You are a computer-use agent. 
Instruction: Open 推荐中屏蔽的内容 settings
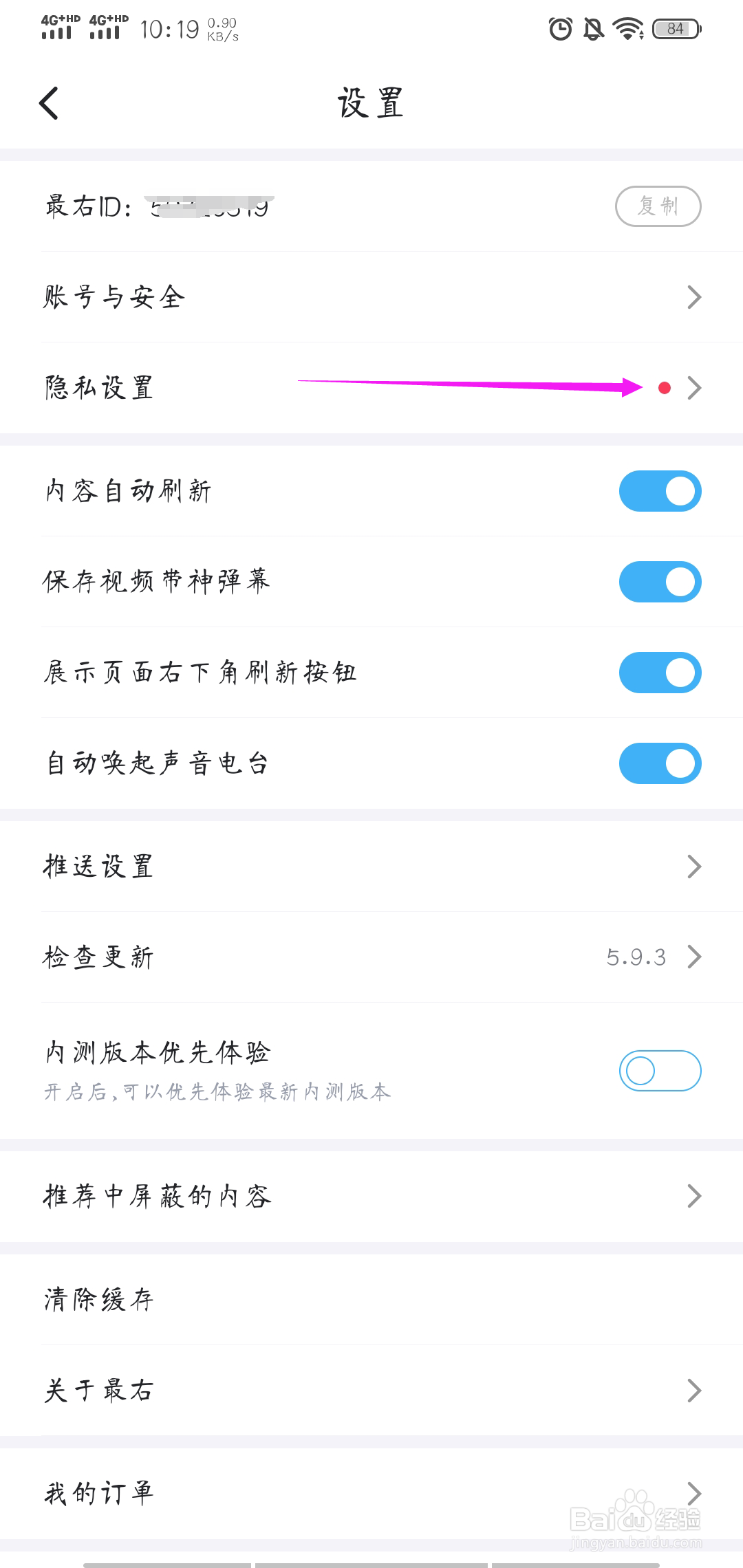pos(371,1197)
